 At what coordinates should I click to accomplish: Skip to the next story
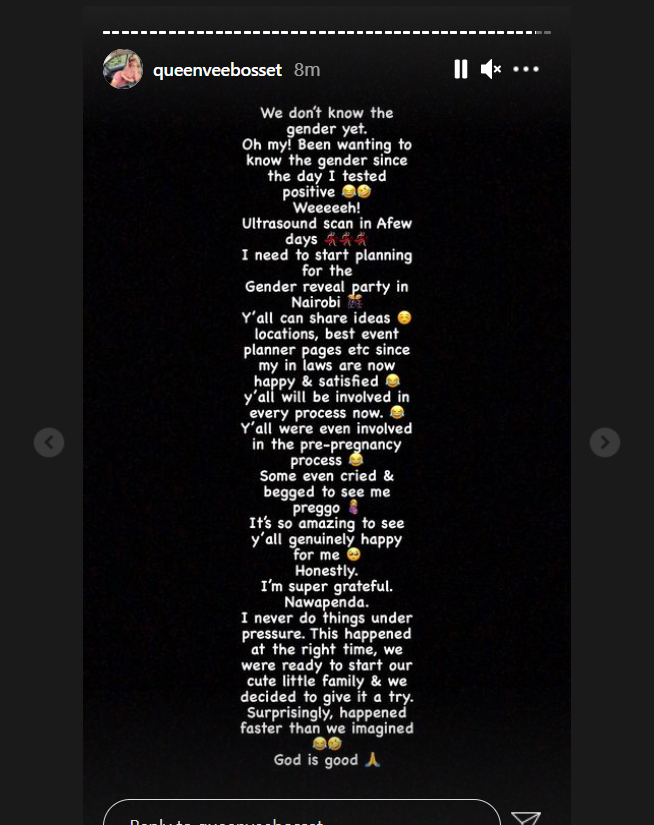pos(604,442)
